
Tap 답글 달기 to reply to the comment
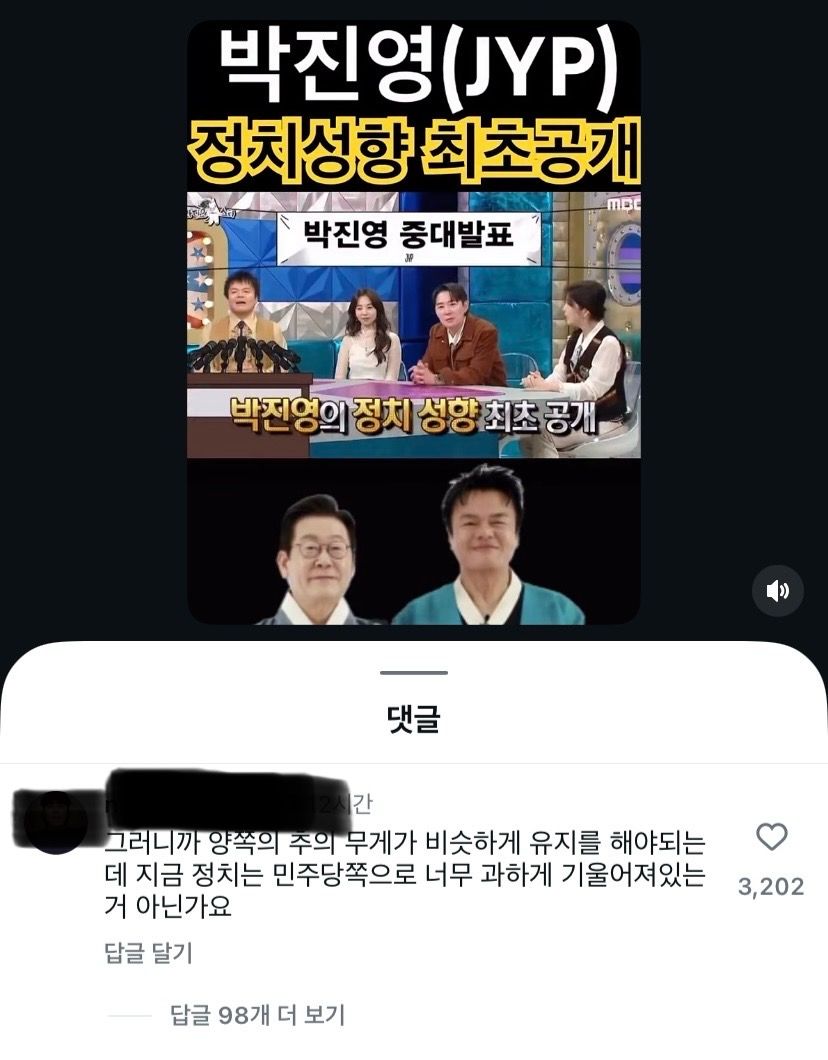[x=148, y=953]
